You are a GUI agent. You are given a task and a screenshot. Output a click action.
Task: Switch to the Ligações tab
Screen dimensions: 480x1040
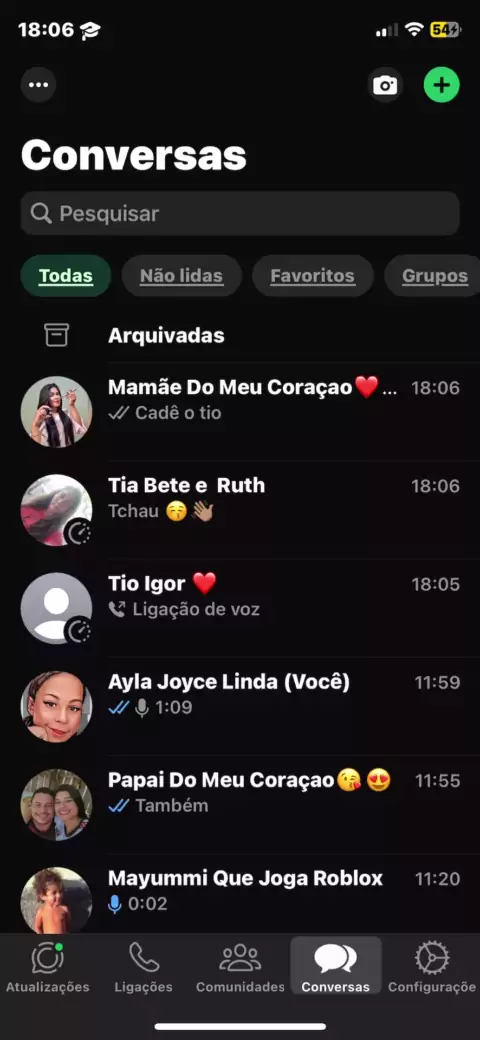coord(143,967)
